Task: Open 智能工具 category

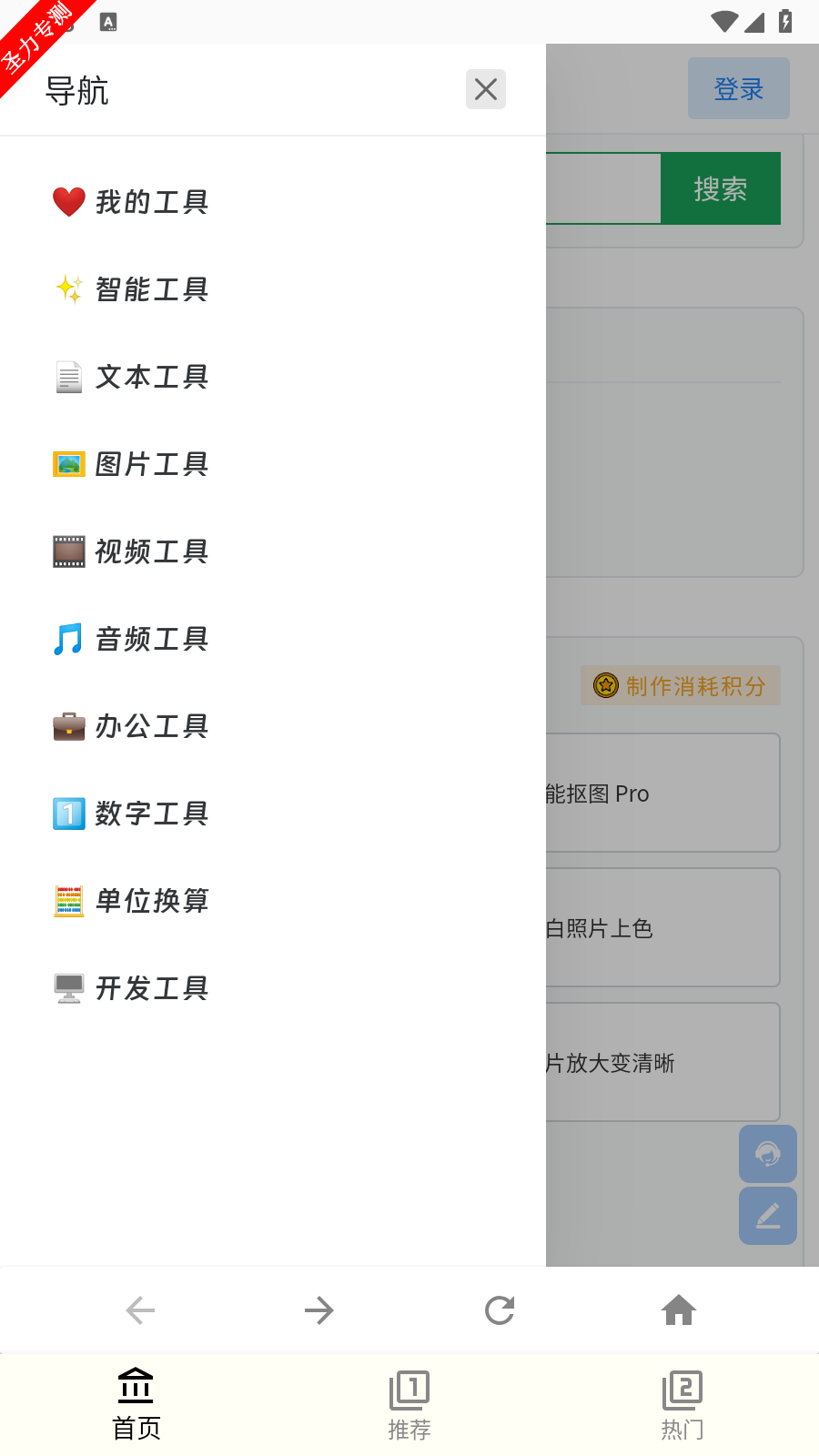Action: point(131,289)
